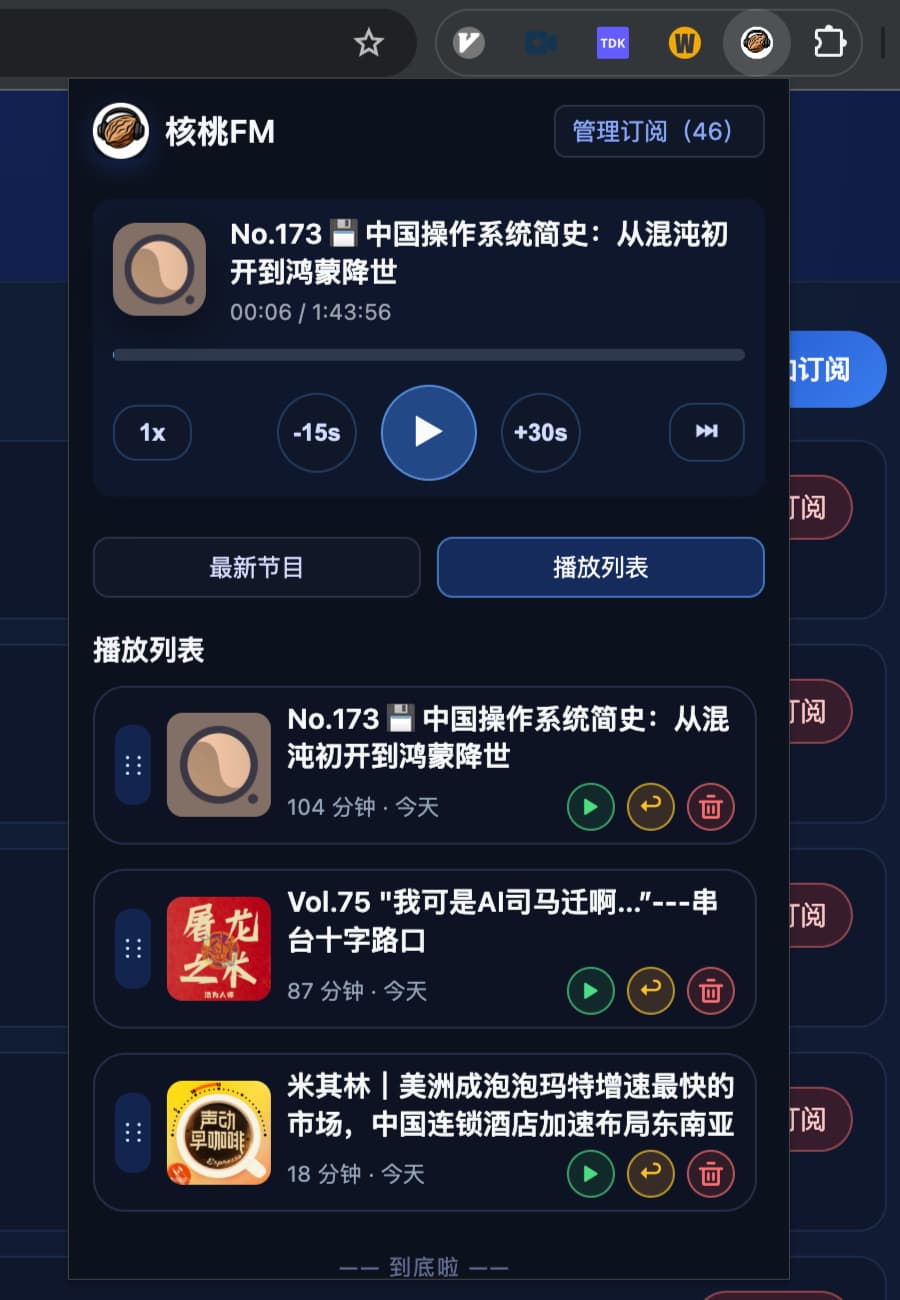Open the TDK extension from toolbar

tap(613, 43)
